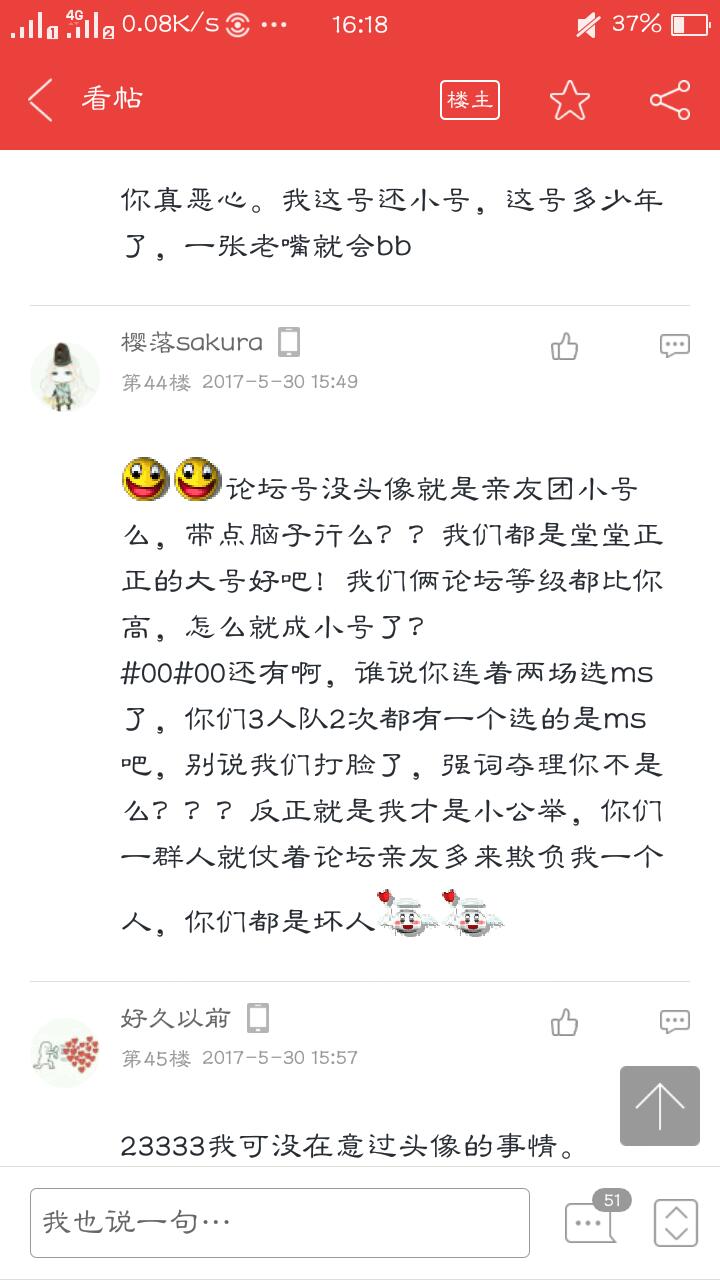The image size is (720, 1280).
Task: Open 好久以前's avatar profile
Action: 65,1052
